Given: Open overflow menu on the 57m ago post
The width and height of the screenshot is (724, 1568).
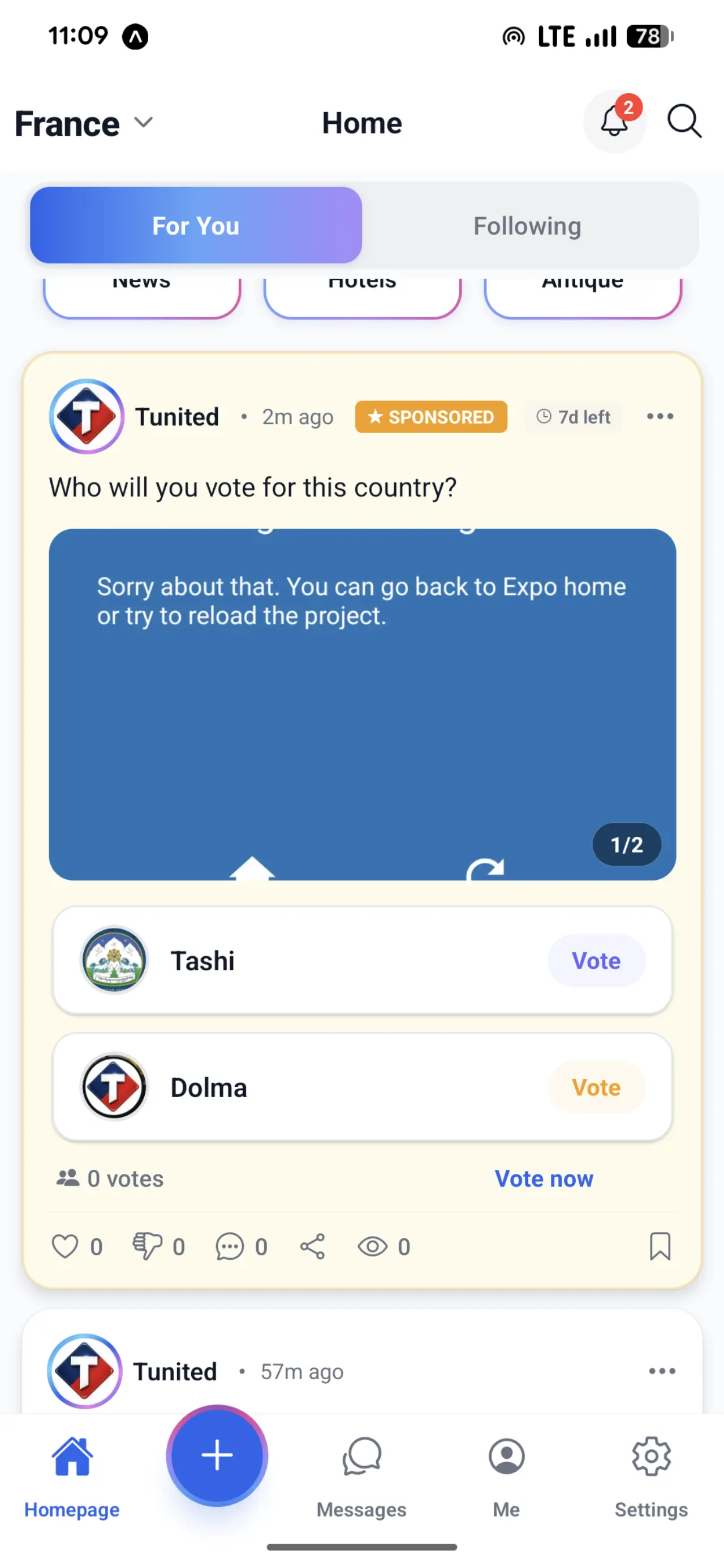Looking at the screenshot, I should click(x=661, y=1371).
